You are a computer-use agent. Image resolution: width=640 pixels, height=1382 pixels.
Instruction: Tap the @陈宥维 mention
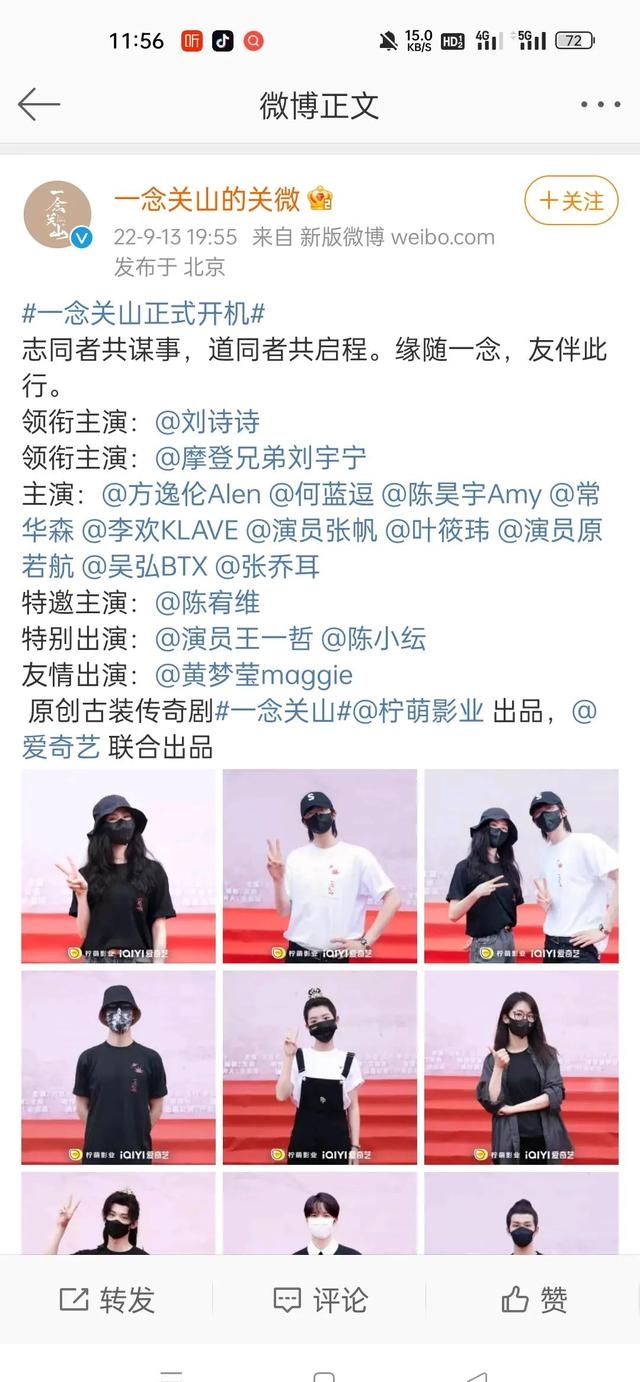coord(207,602)
